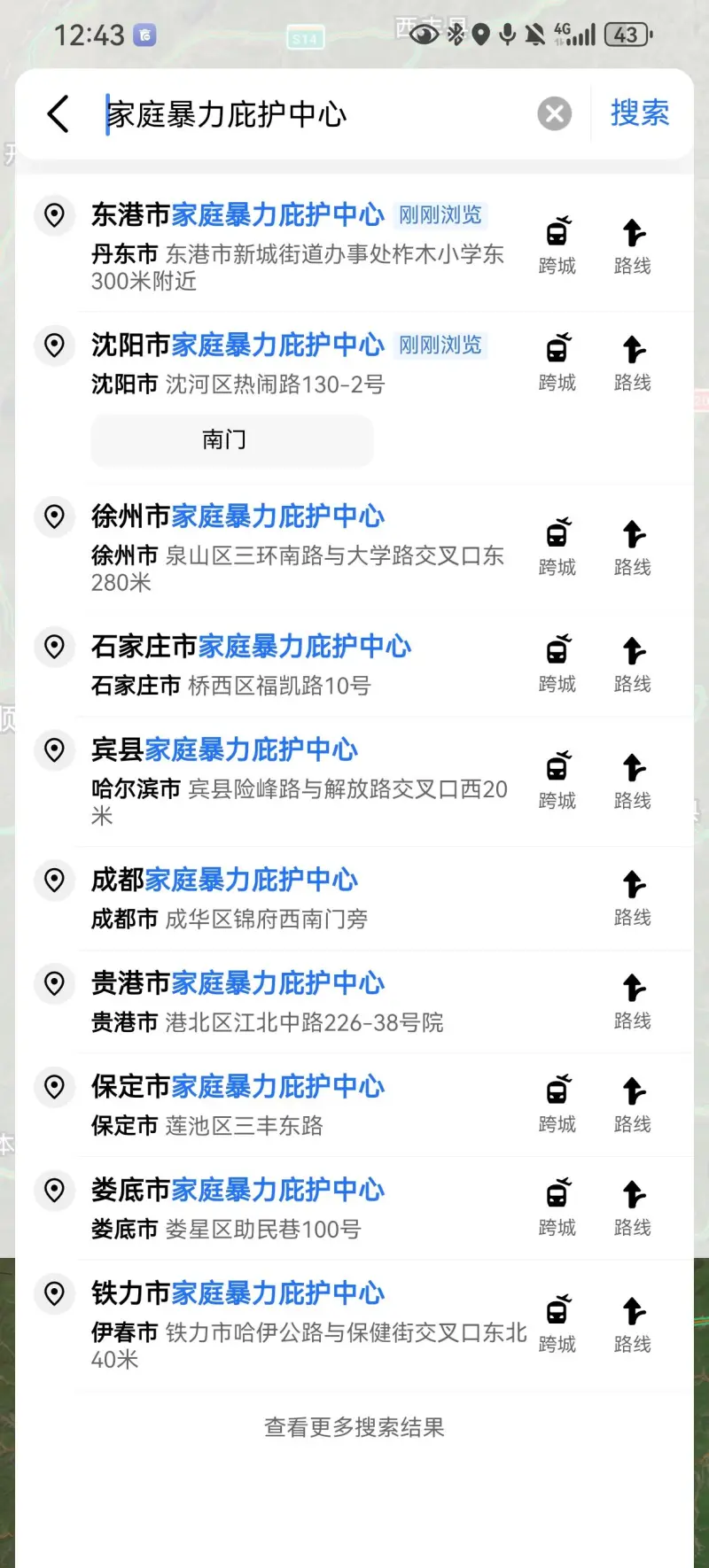Get 路线 to 东港市家庭暴力庇护中心
The width and height of the screenshot is (709, 1568).
[x=633, y=245]
